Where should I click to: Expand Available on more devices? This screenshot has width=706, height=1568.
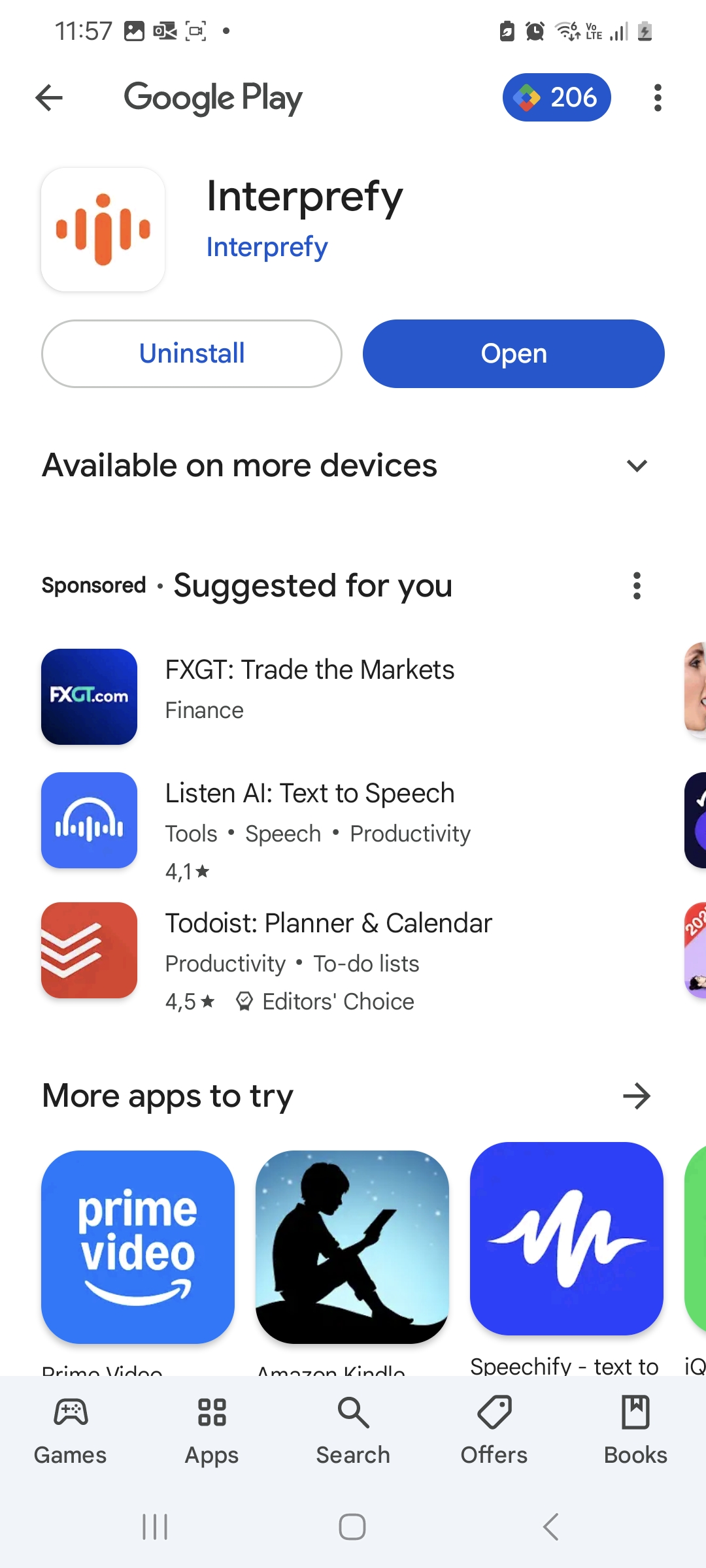coord(637,466)
